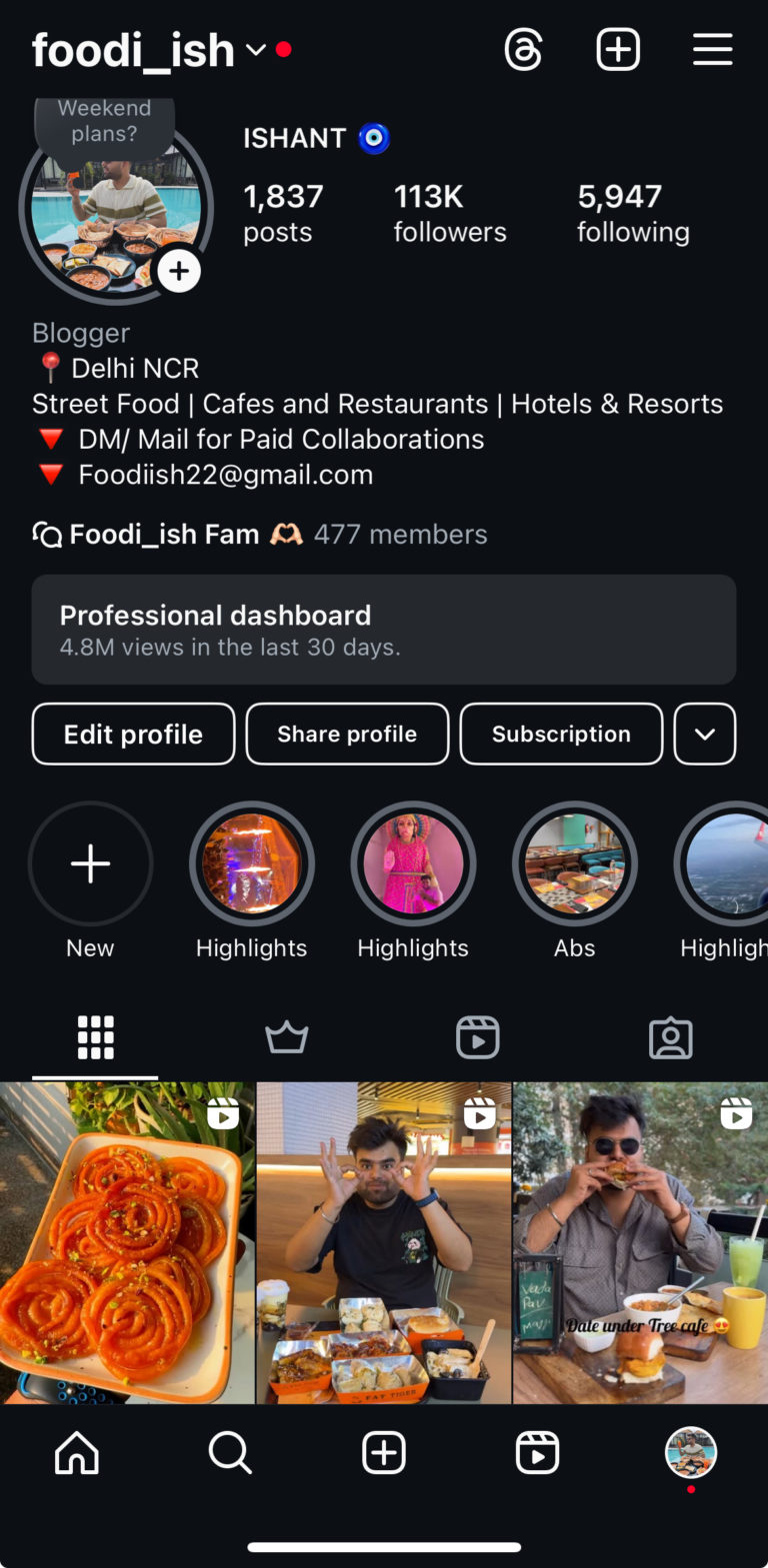Tap Edit profile
Viewport: 768px width, 1568px height.
point(133,735)
